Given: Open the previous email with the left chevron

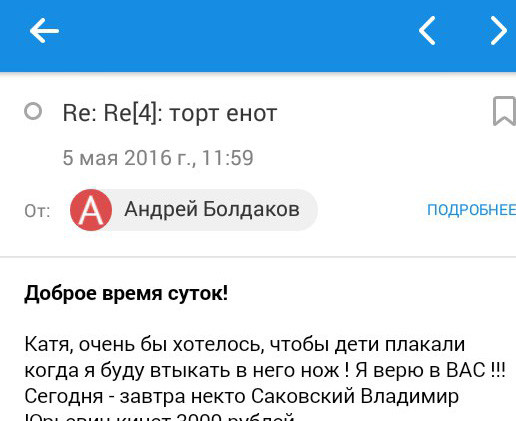Looking at the screenshot, I should tap(427, 30).
